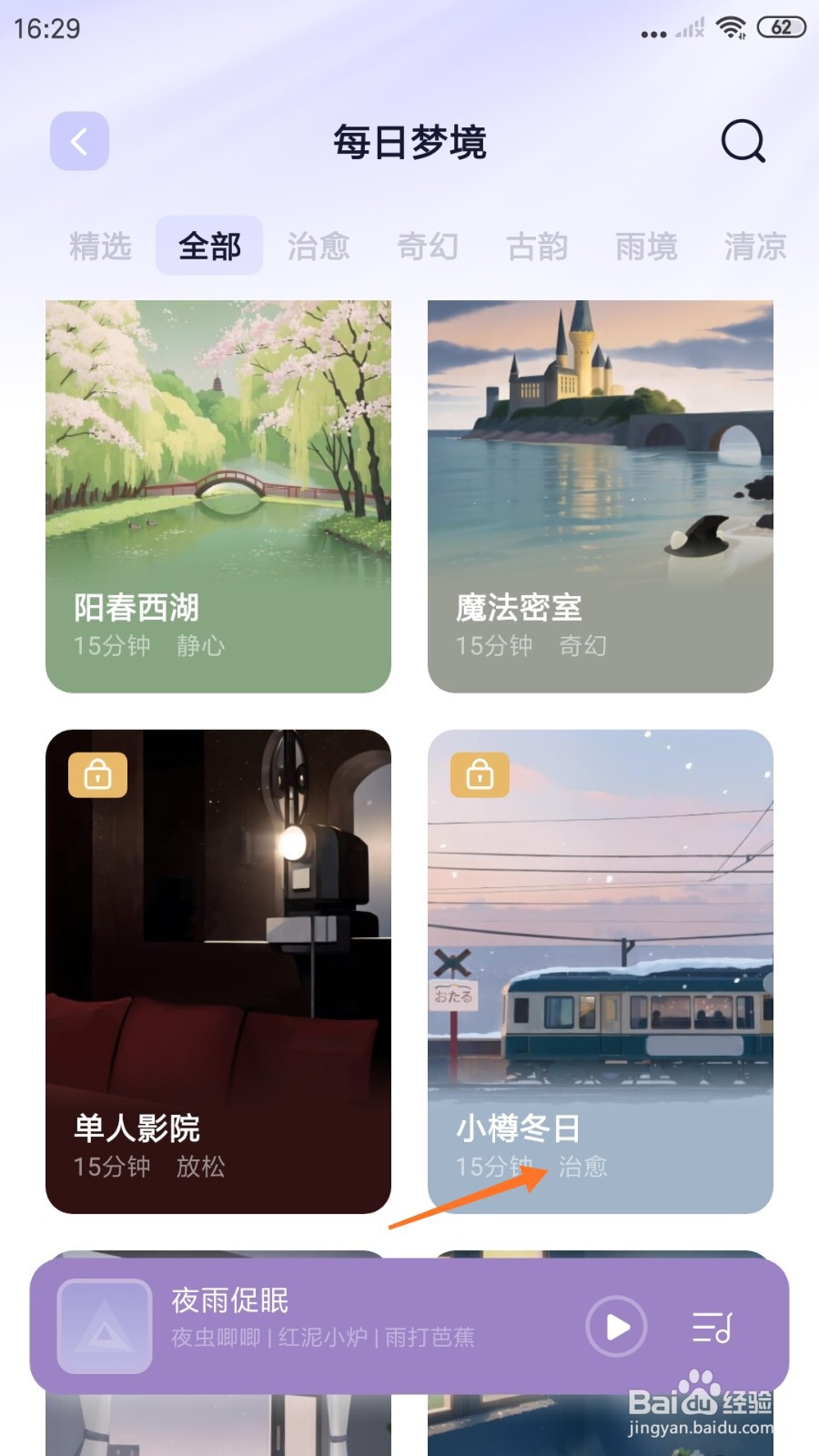Open the playlist icon in the mini player

click(712, 1327)
